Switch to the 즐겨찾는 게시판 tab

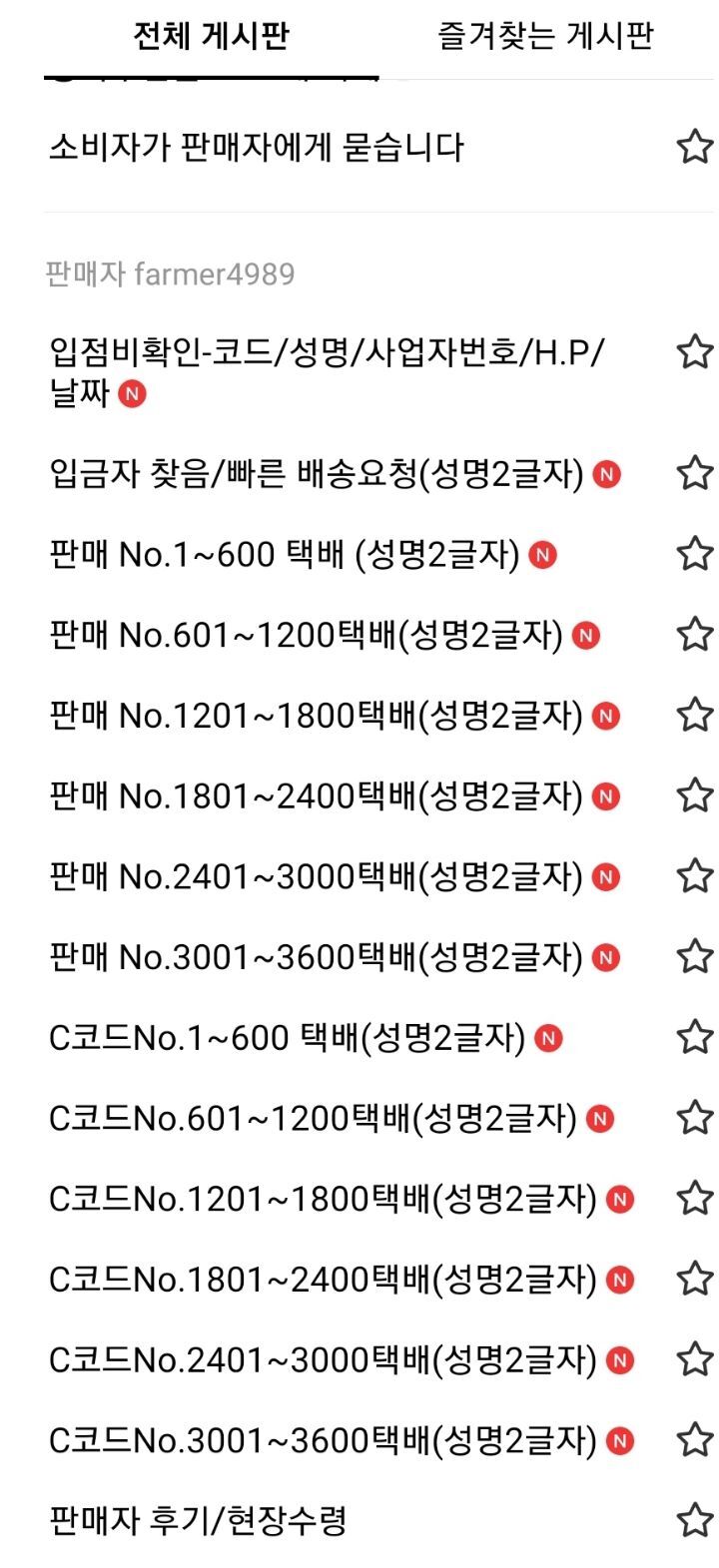(545, 37)
